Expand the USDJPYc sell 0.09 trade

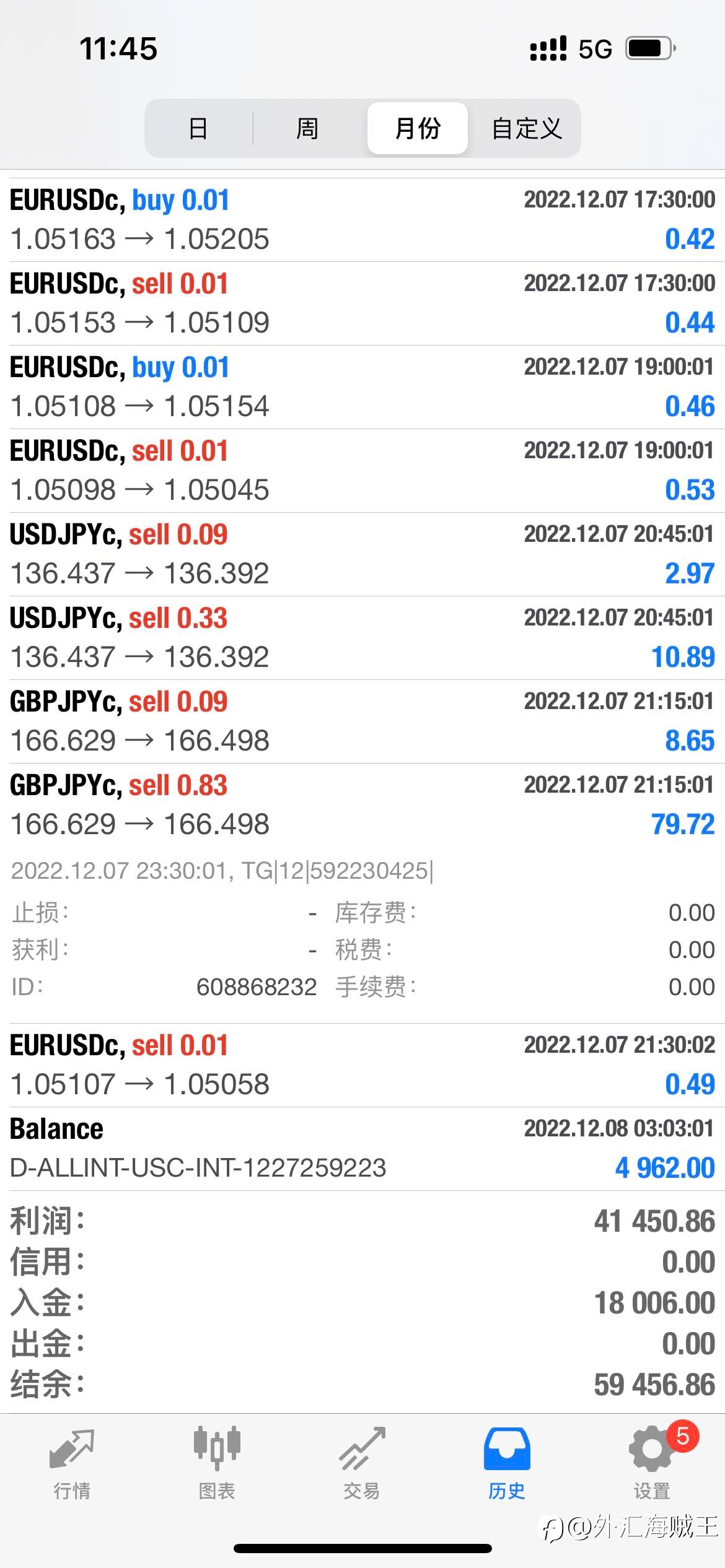362,554
